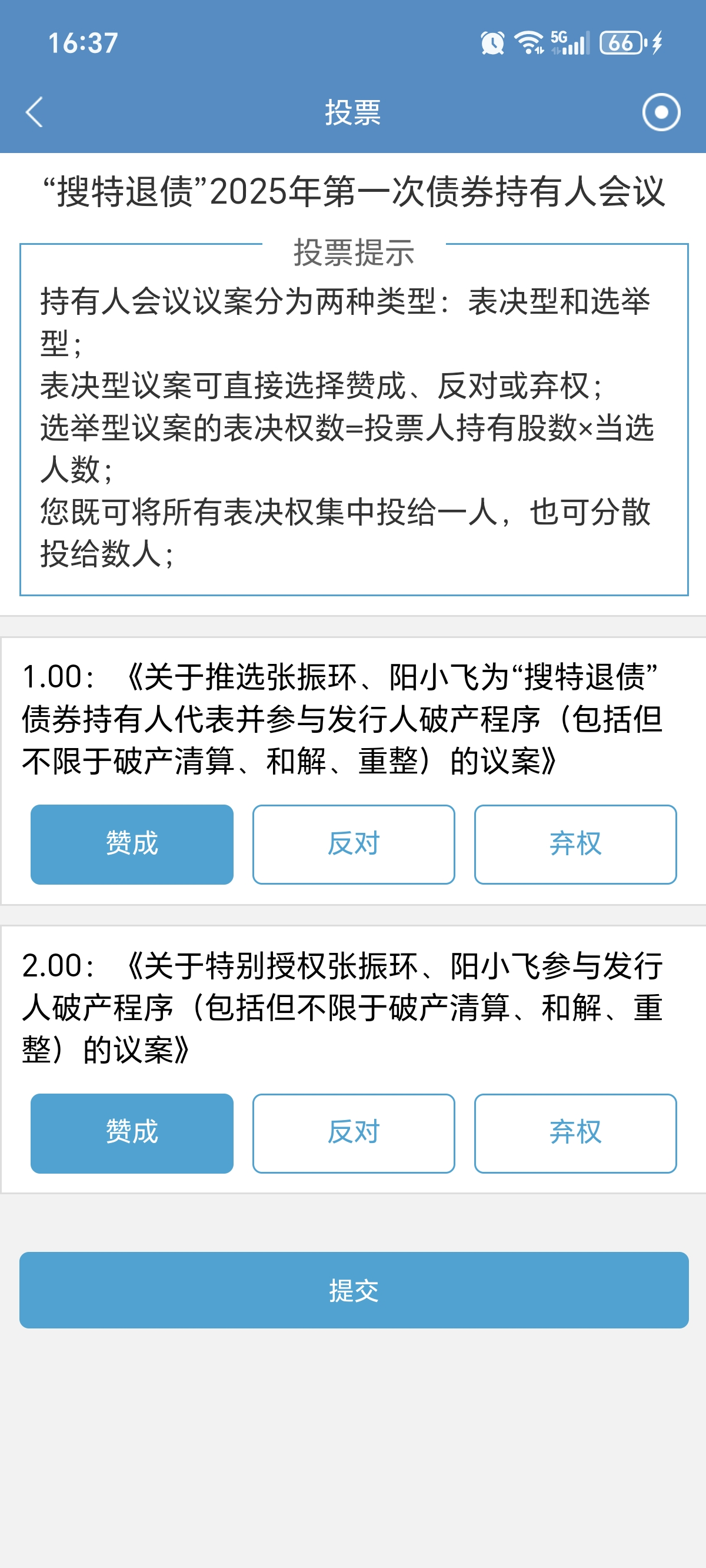Select 赞成 for proposal 2.00
The height and width of the screenshot is (1568, 706).
(x=132, y=1133)
